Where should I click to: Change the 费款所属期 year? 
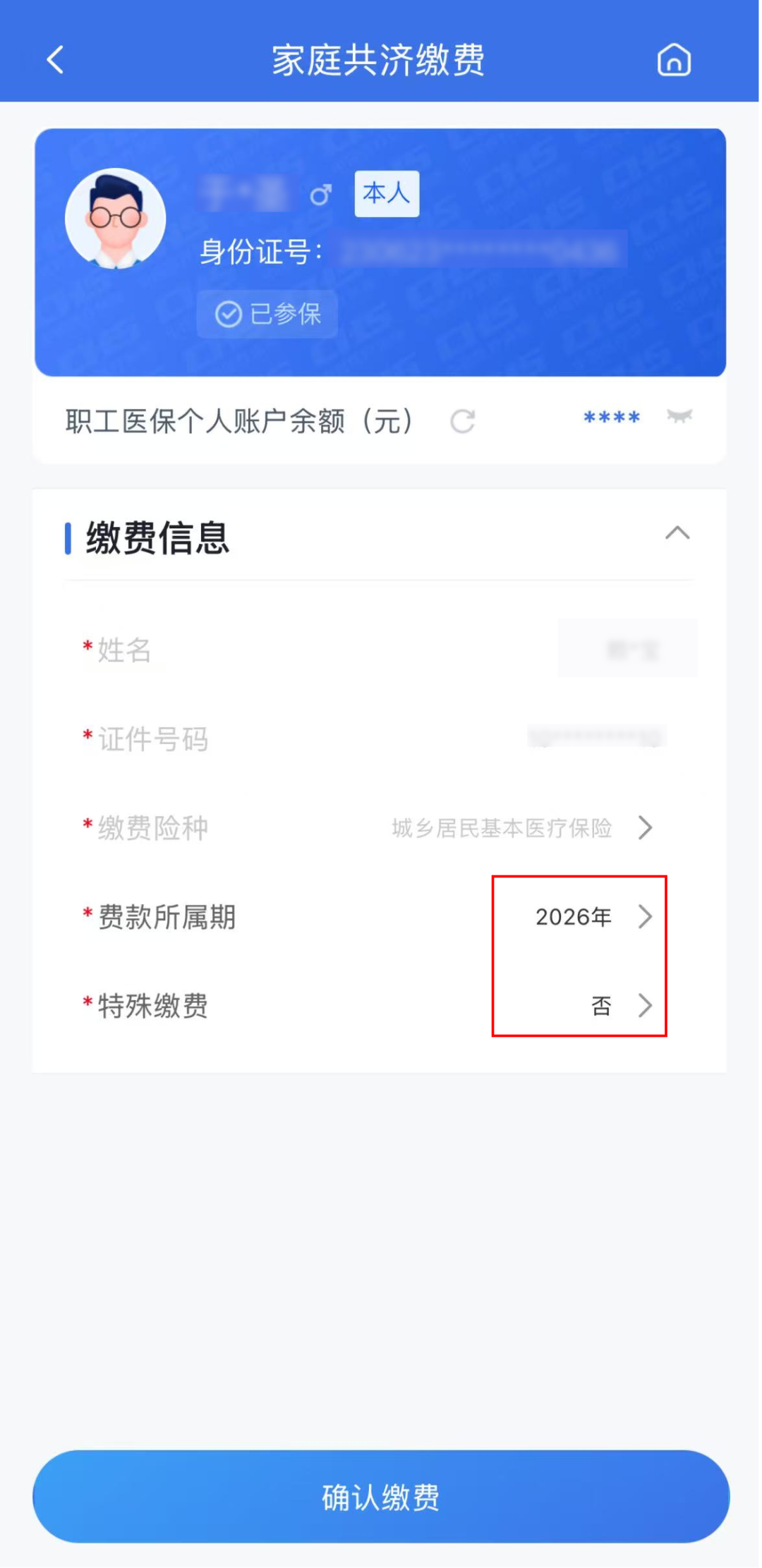[x=593, y=917]
